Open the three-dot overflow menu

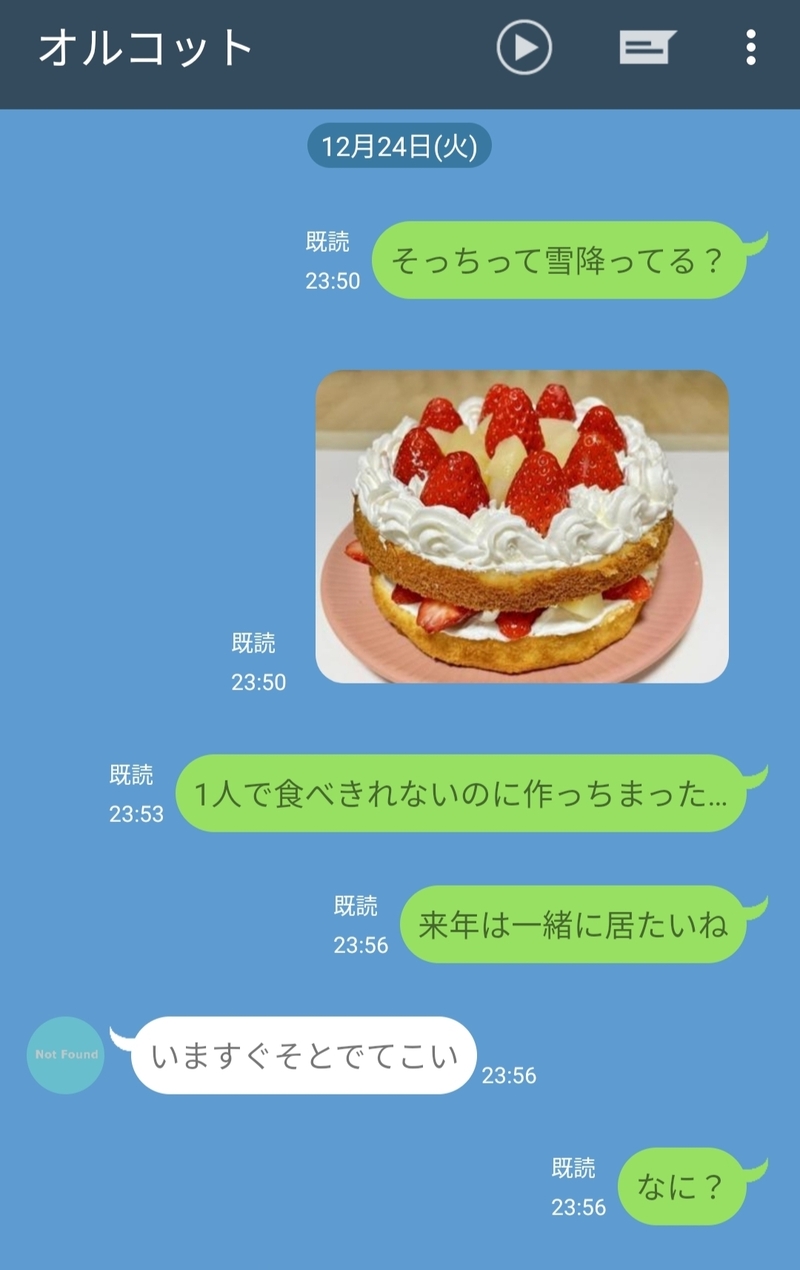[x=750, y=47]
